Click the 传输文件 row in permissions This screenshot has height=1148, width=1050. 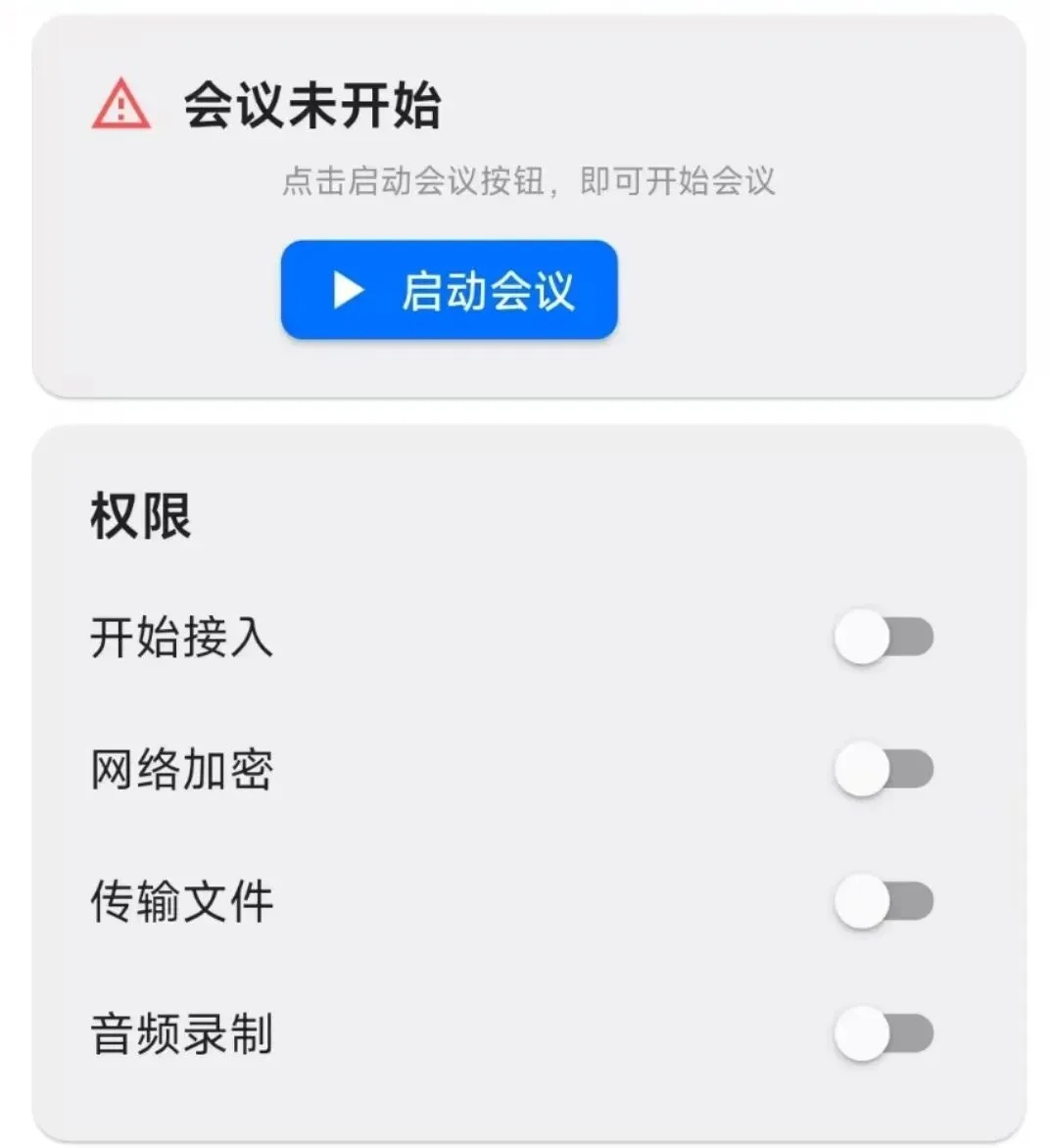point(181,901)
